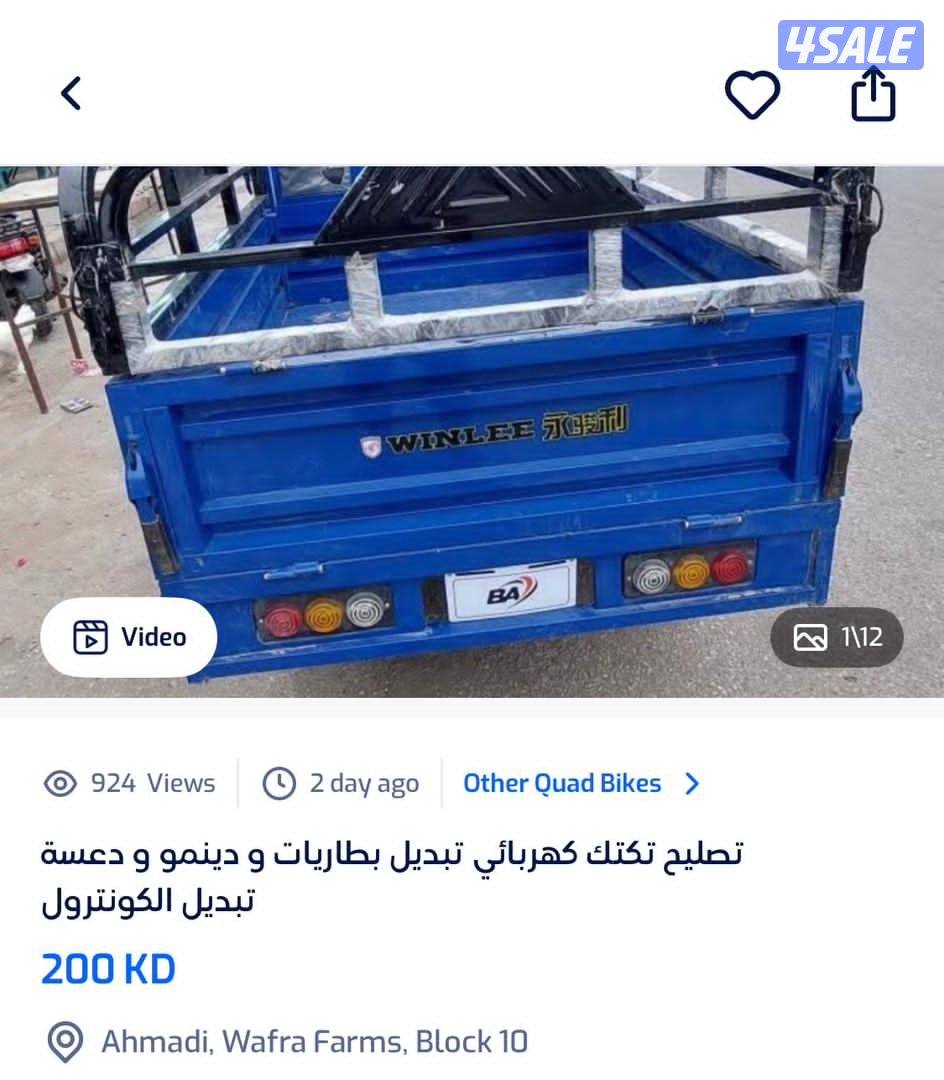Viewport: 944px width, 1080px height.
Task: Click the location pin icon
Action: click(x=64, y=1041)
